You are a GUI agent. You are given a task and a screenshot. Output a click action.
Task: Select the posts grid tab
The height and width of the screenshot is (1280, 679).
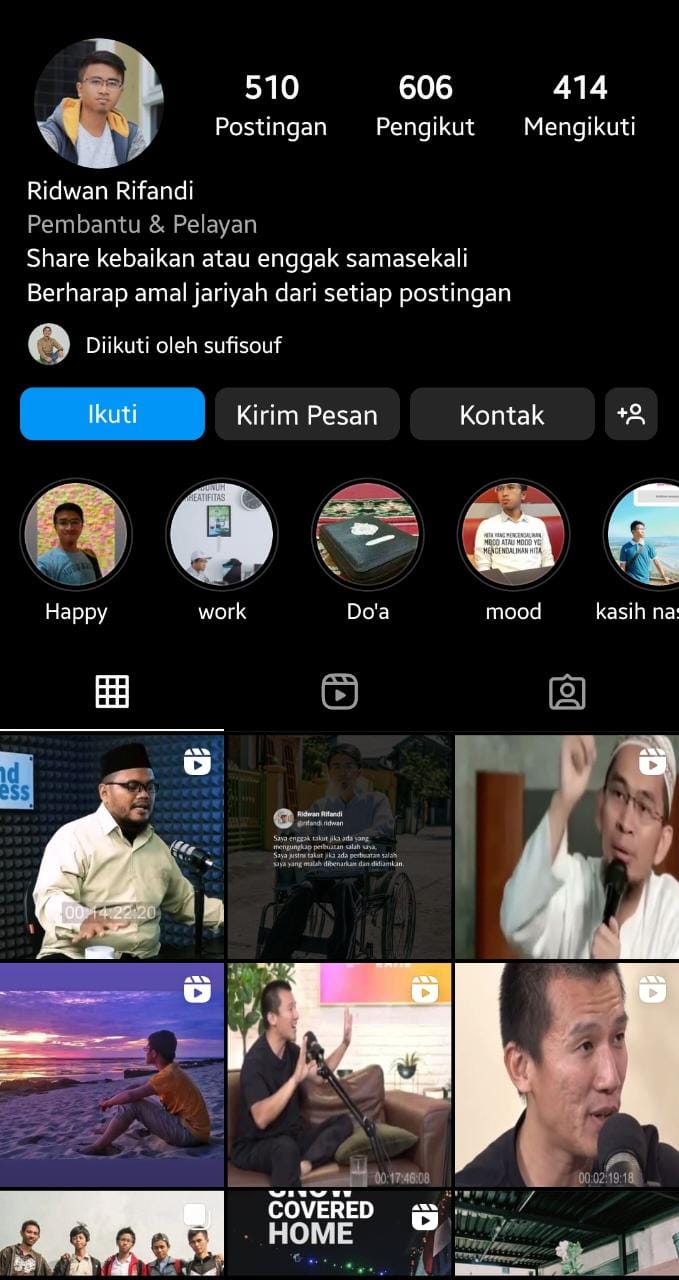112,692
